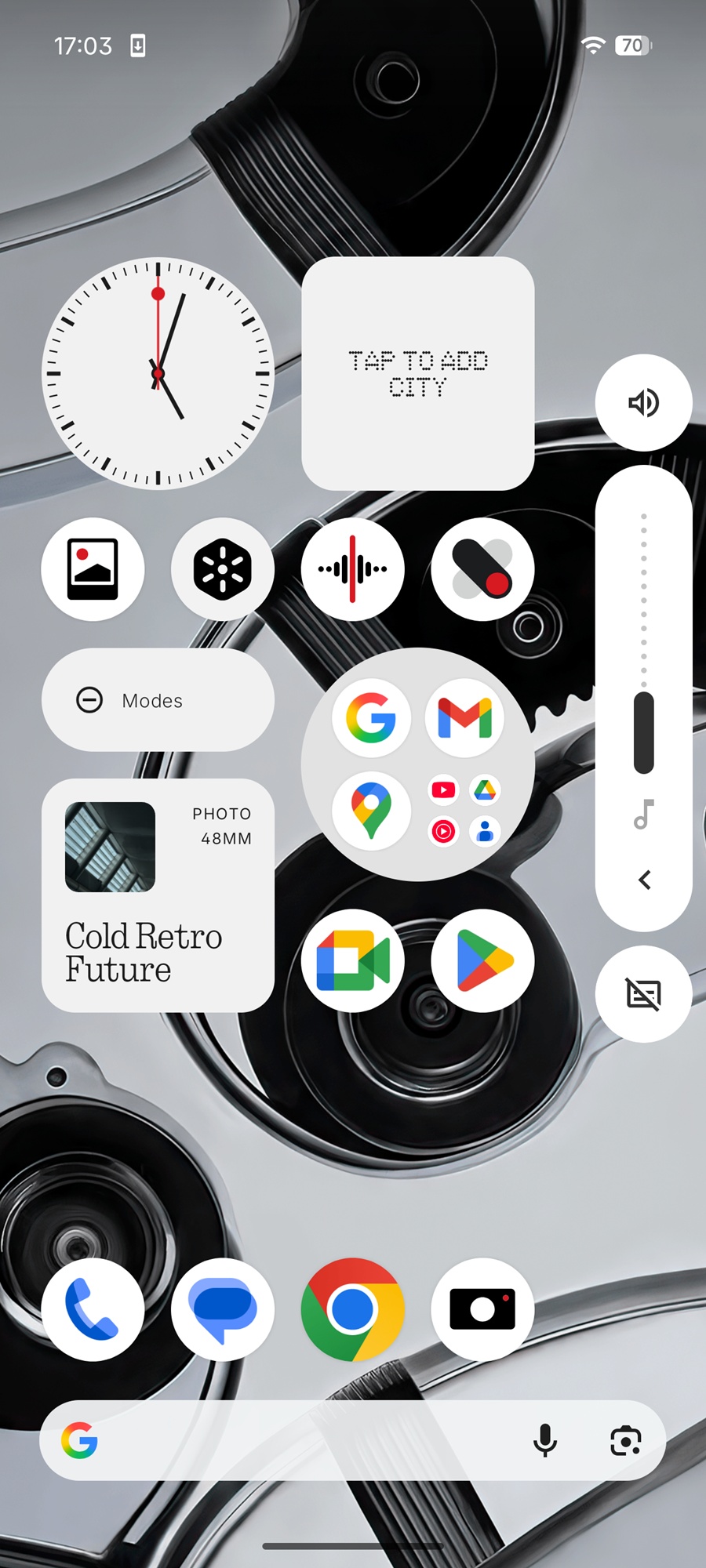
Task: Open Gmail from the folder
Action: click(464, 717)
